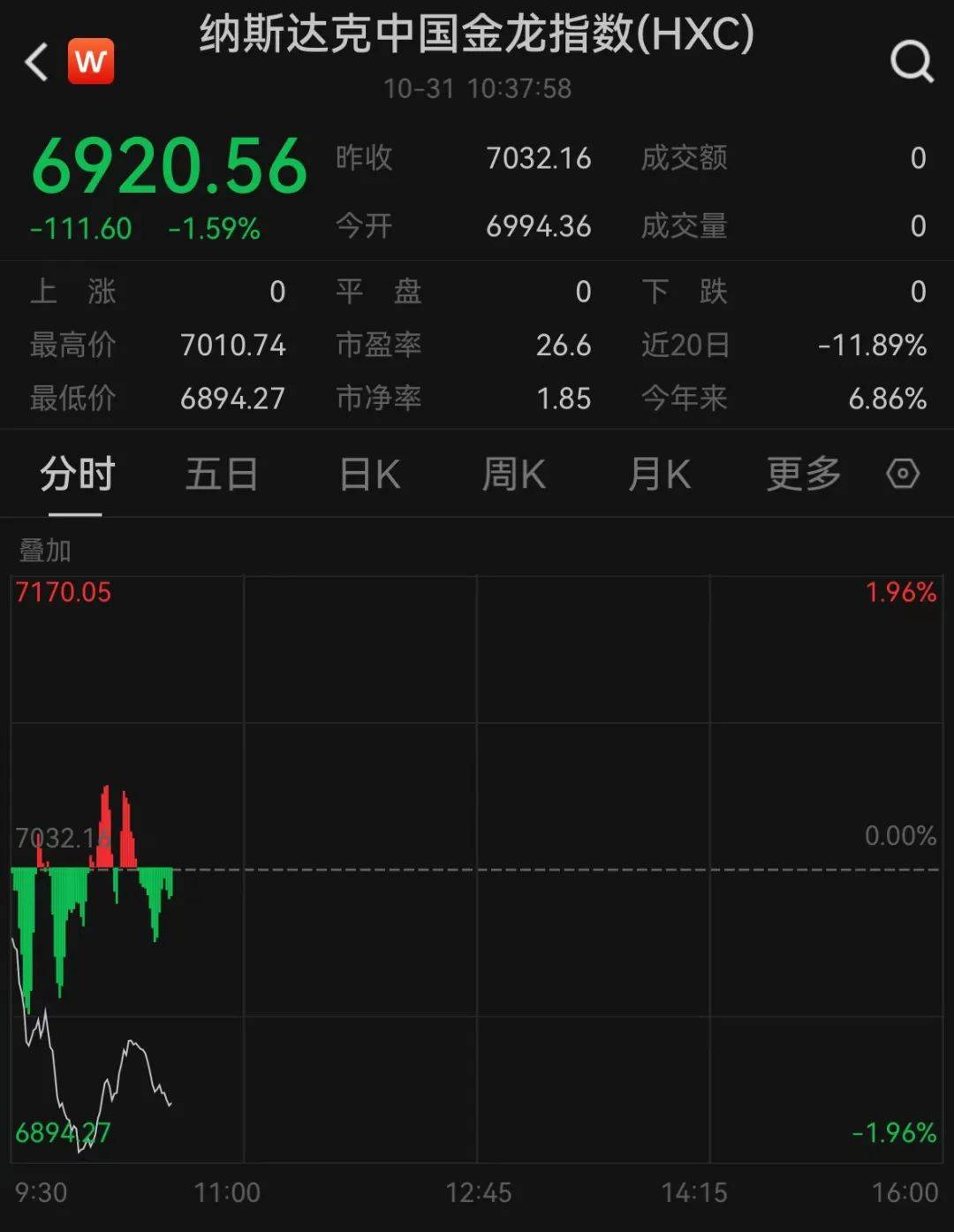
Task: Switch to the 分时 intraday tab
Action: click(x=78, y=475)
